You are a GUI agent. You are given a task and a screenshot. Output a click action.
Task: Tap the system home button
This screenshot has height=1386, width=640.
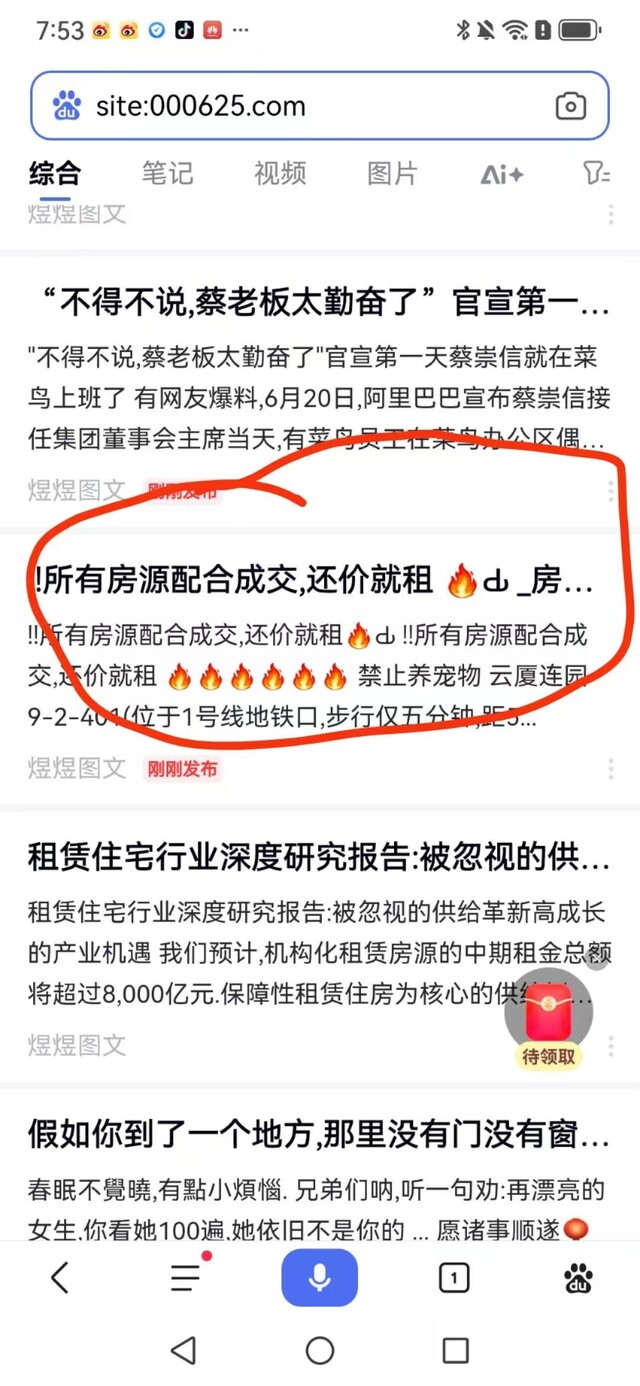(x=320, y=1351)
